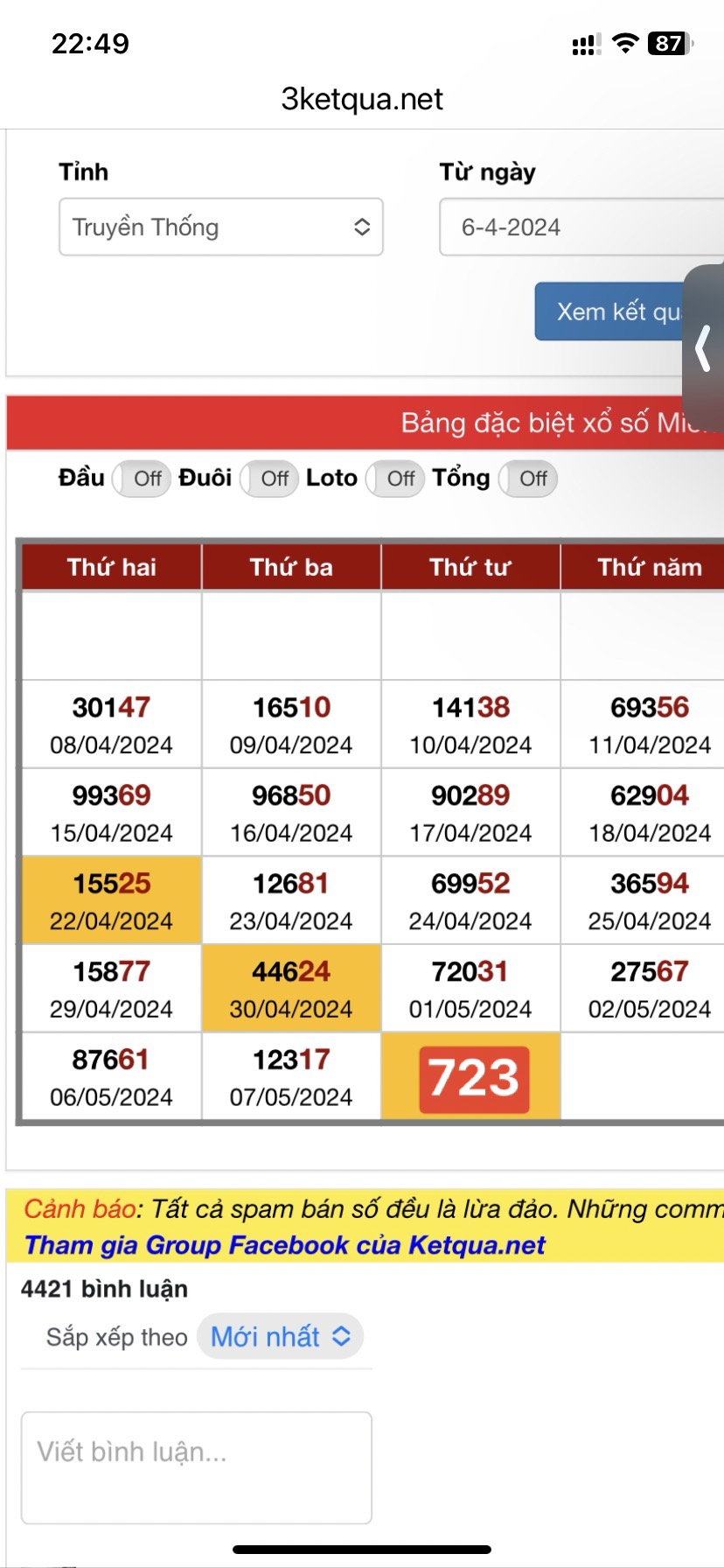Turn on the Loto switch
Viewport: 724px width, 1568px height.
click(x=395, y=479)
